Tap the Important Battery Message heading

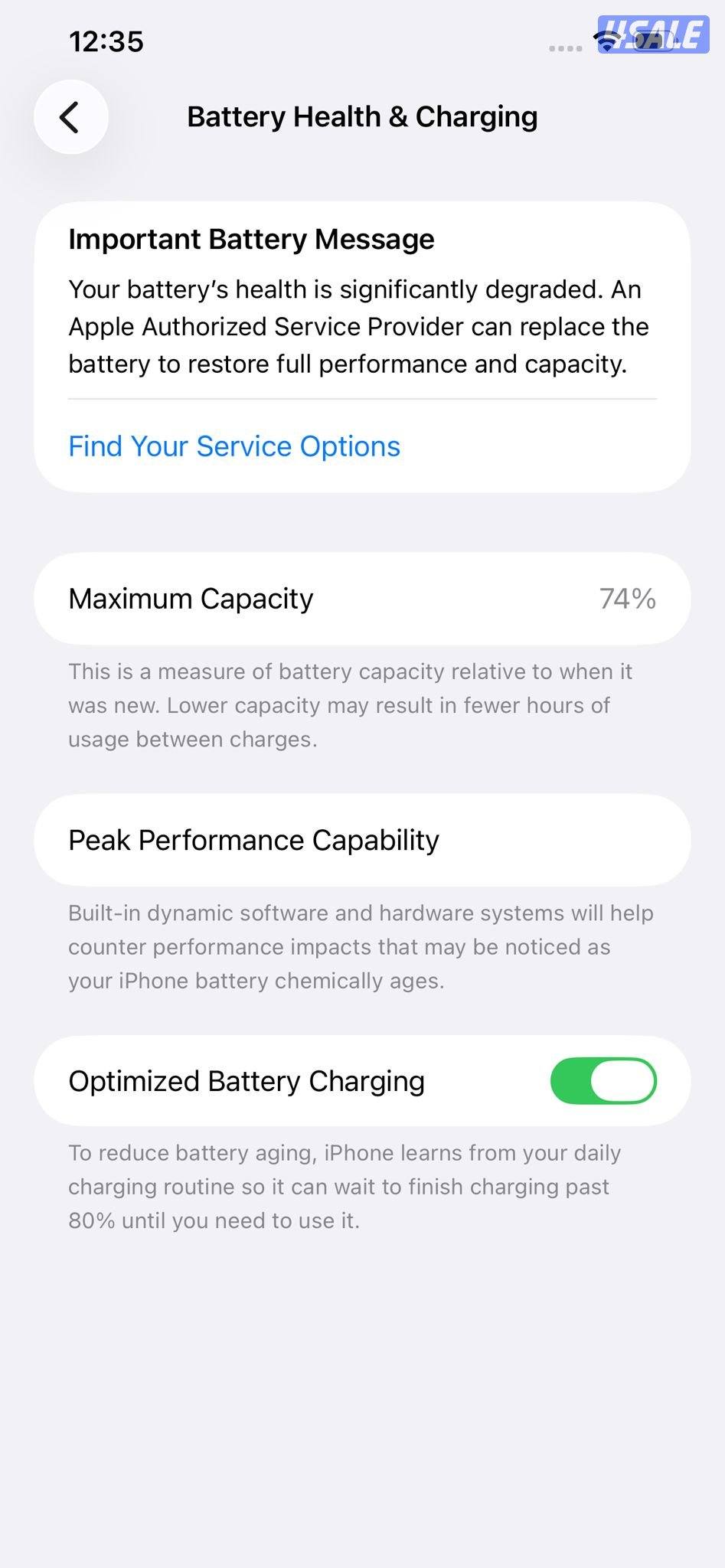(x=251, y=239)
